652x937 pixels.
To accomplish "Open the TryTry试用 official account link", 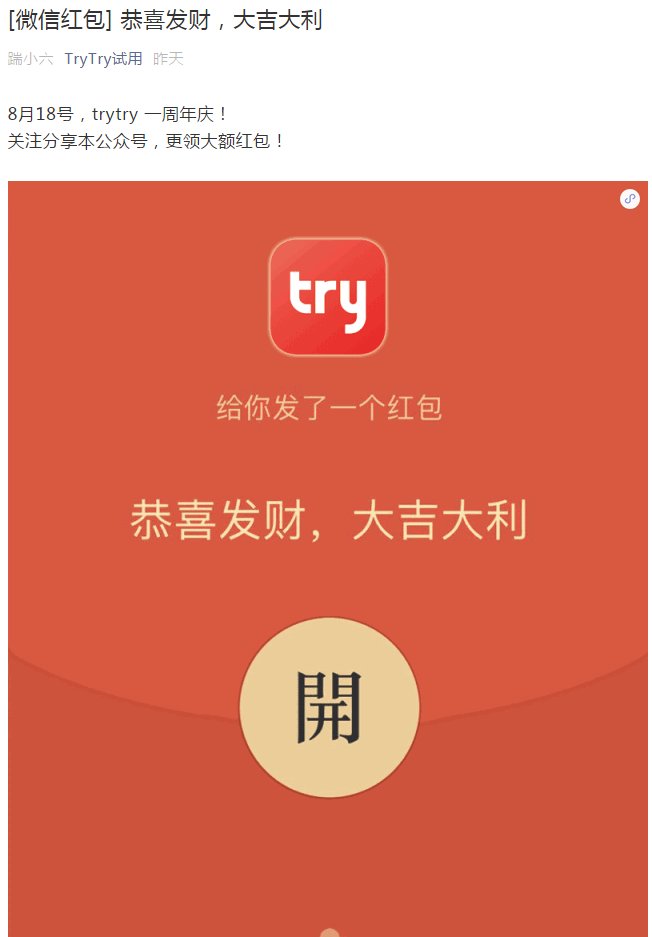I will click(x=103, y=59).
